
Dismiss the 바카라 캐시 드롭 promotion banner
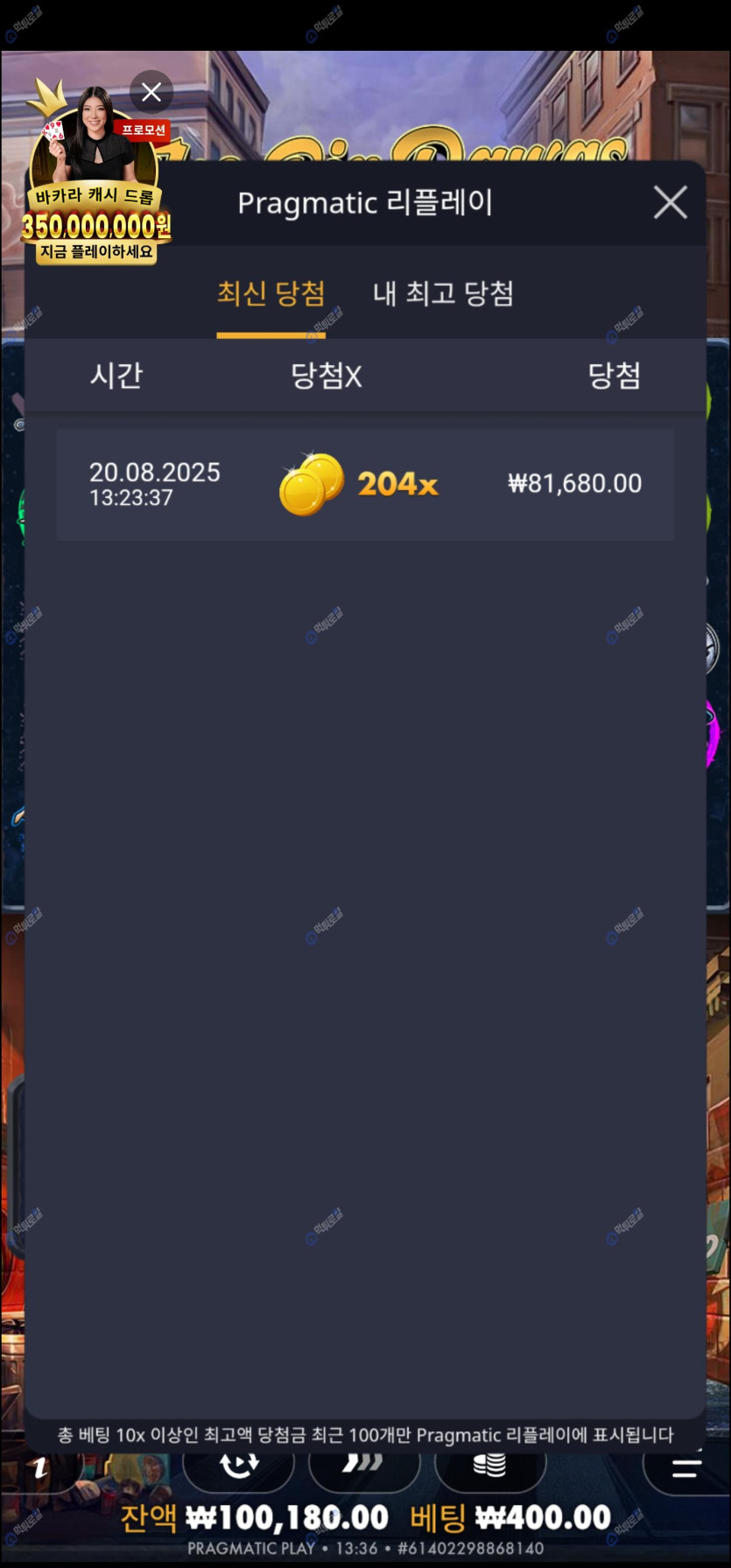pyautogui.click(x=151, y=92)
